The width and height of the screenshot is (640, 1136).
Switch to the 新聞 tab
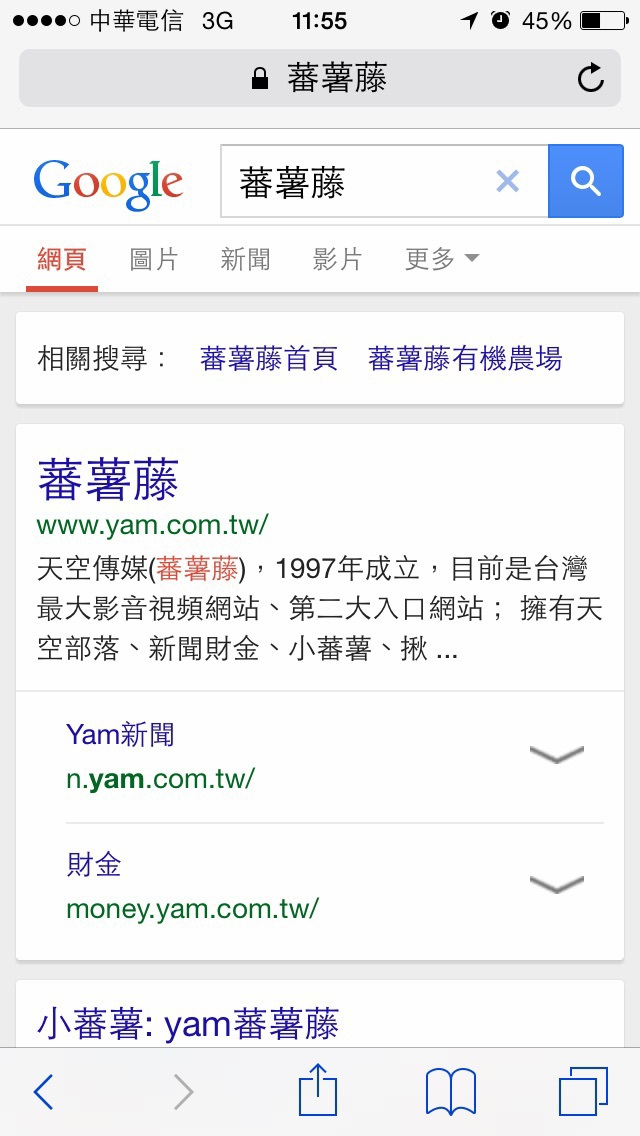pyautogui.click(x=245, y=260)
